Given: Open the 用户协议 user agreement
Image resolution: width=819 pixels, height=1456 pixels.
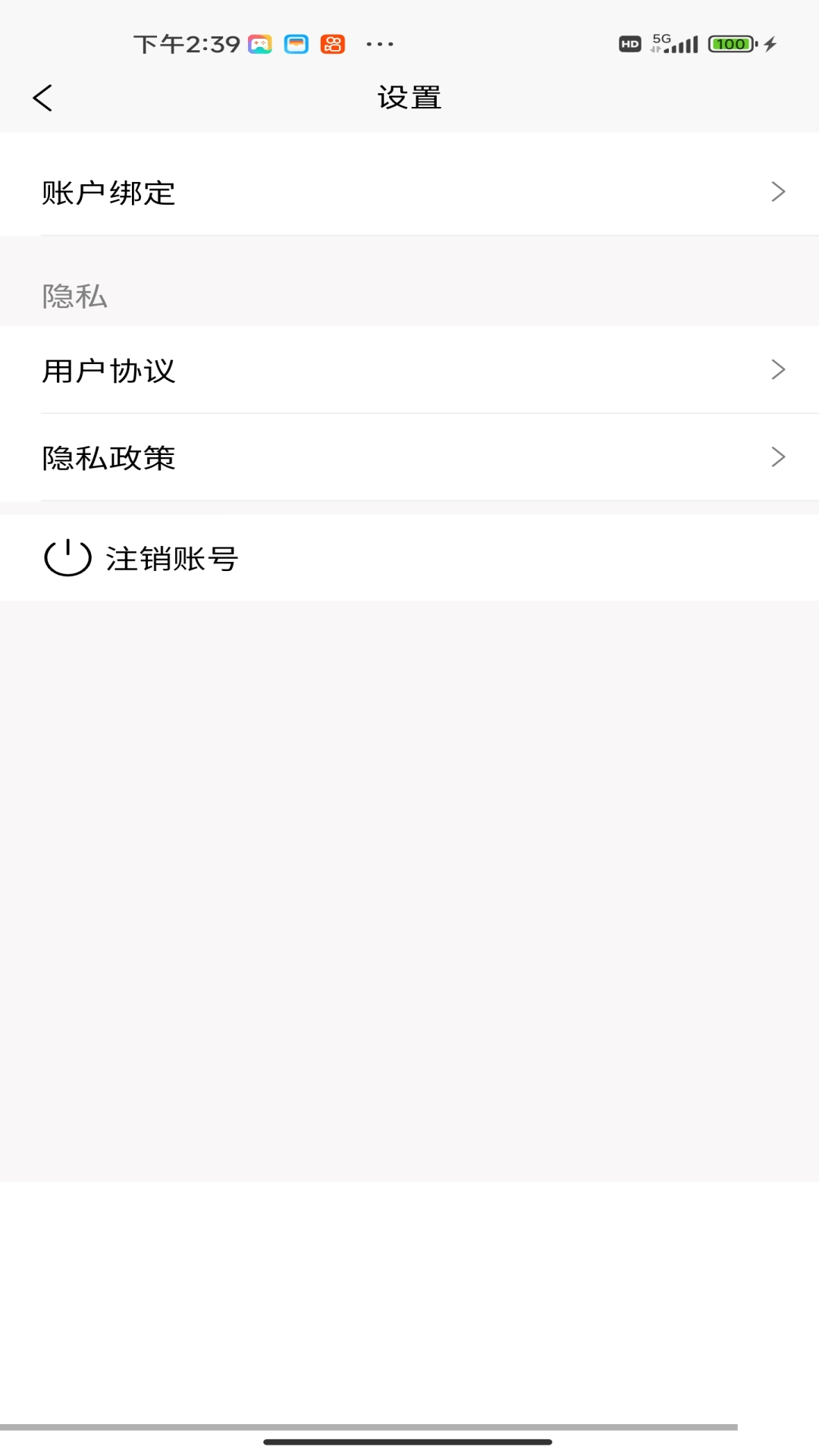Looking at the screenshot, I should pos(108,371).
